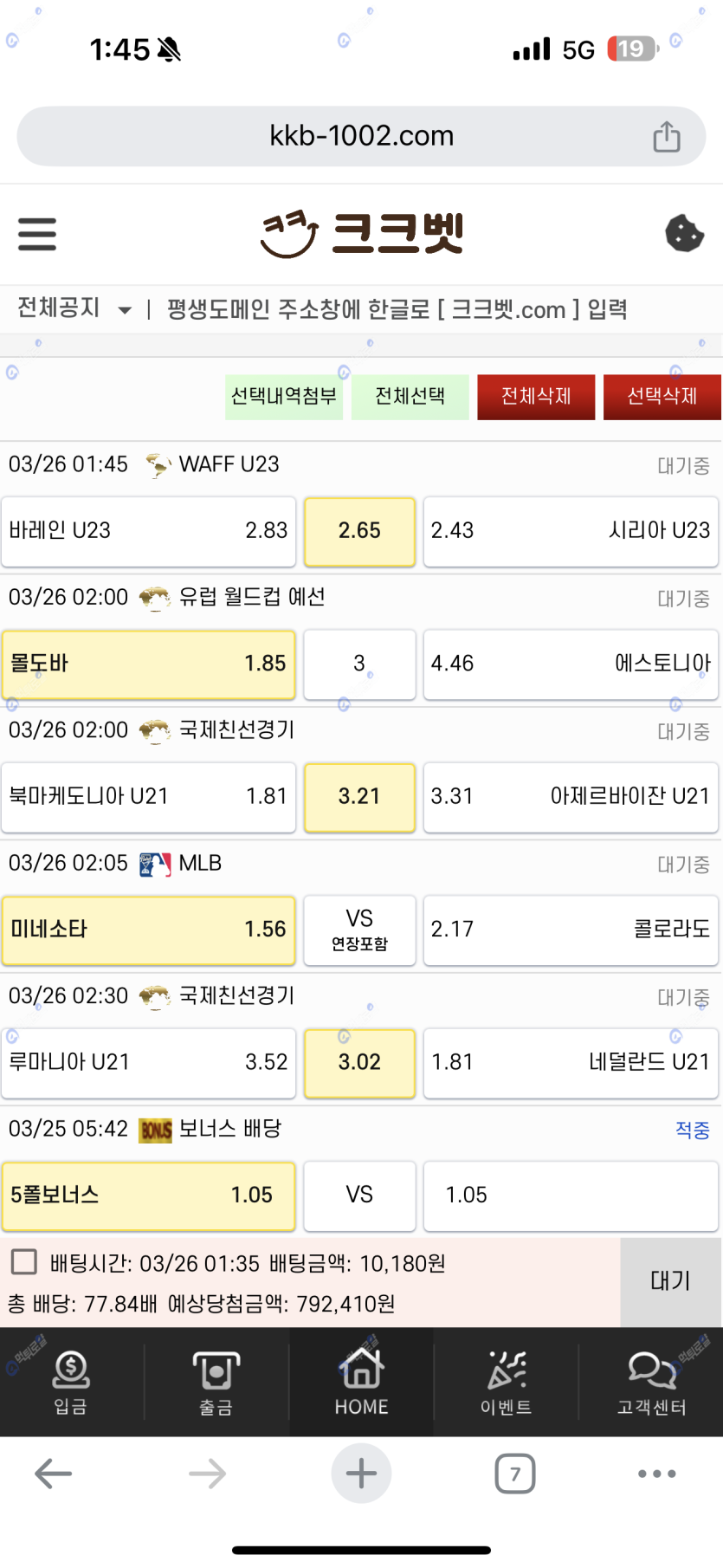Go to the HOME tab

[x=361, y=1383]
